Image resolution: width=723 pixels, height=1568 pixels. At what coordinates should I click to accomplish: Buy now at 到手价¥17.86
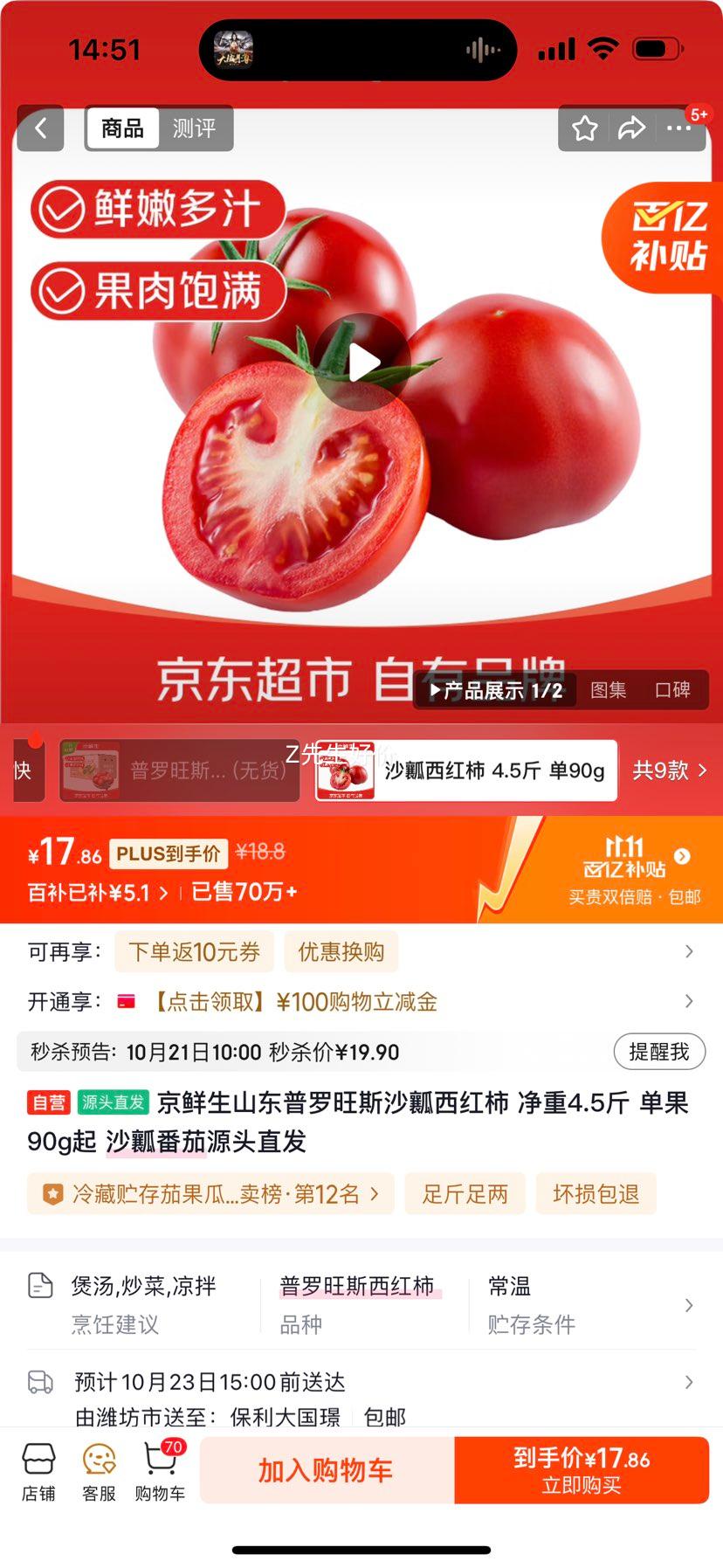[x=582, y=1470]
